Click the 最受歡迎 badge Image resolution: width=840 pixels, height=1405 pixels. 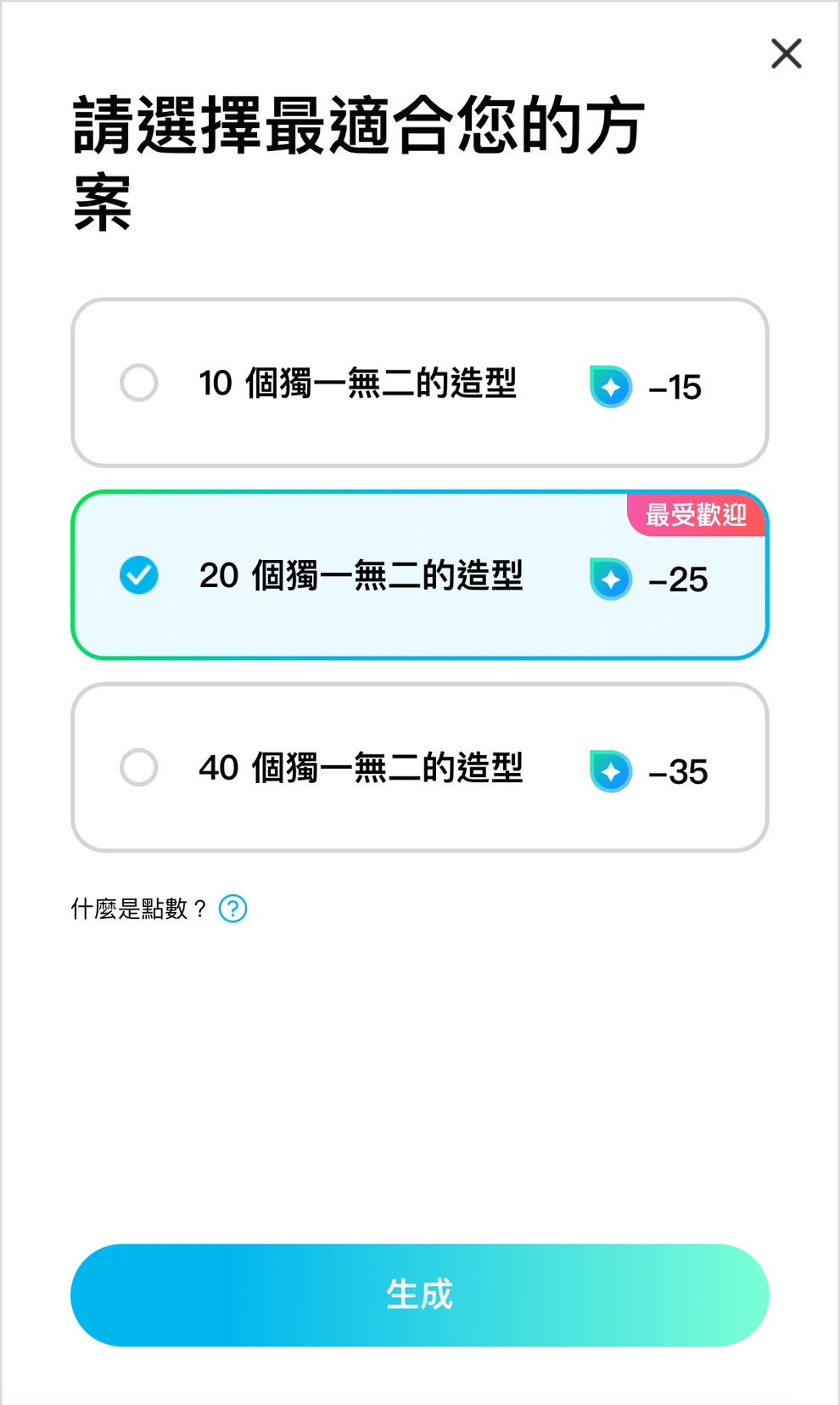696,515
